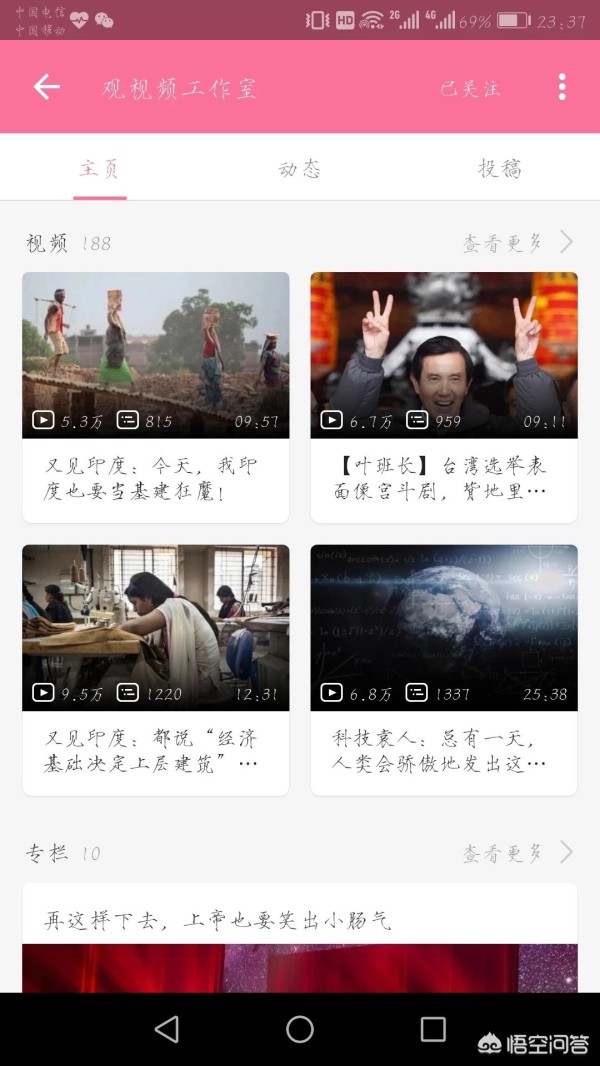This screenshot has width=600, height=1066.
Task: Play video 又见印度：都说“经济基础决定上层建筑”
Action: click(x=156, y=668)
